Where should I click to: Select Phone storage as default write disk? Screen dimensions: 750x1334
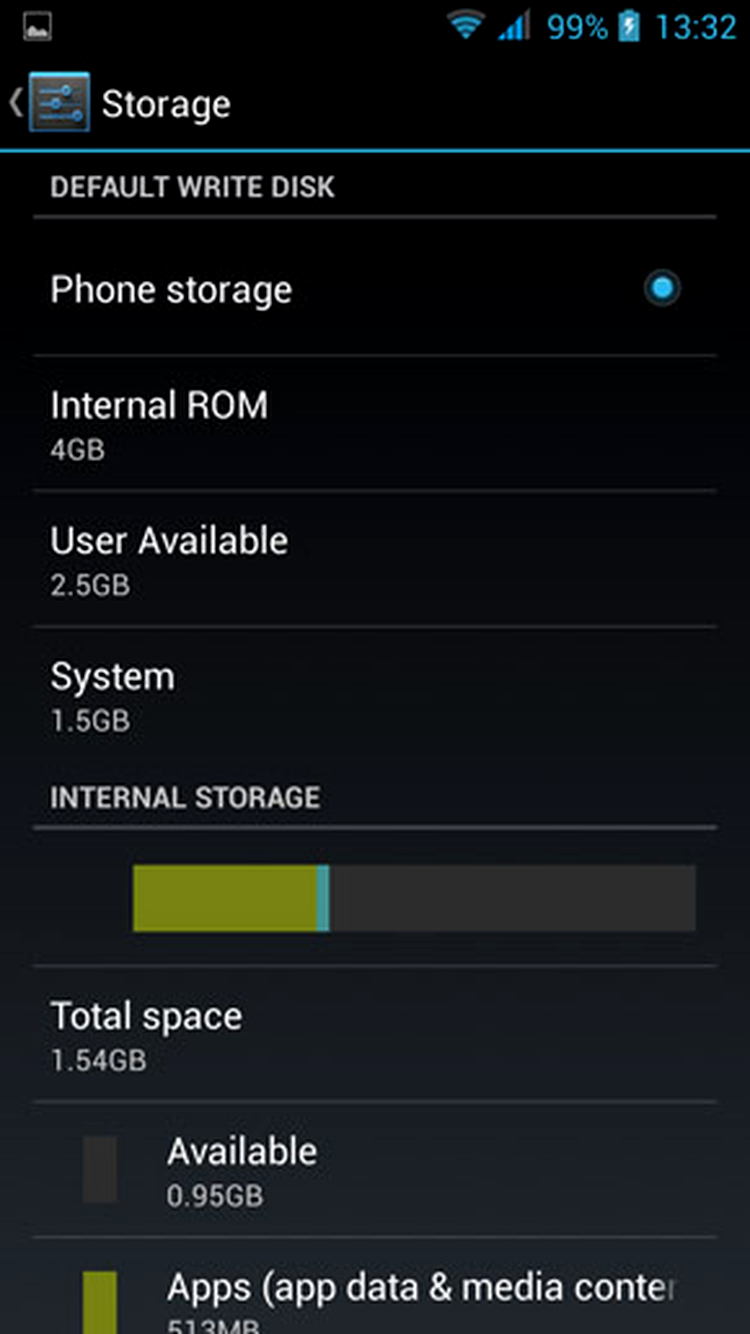pyautogui.click(x=375, y=289)
